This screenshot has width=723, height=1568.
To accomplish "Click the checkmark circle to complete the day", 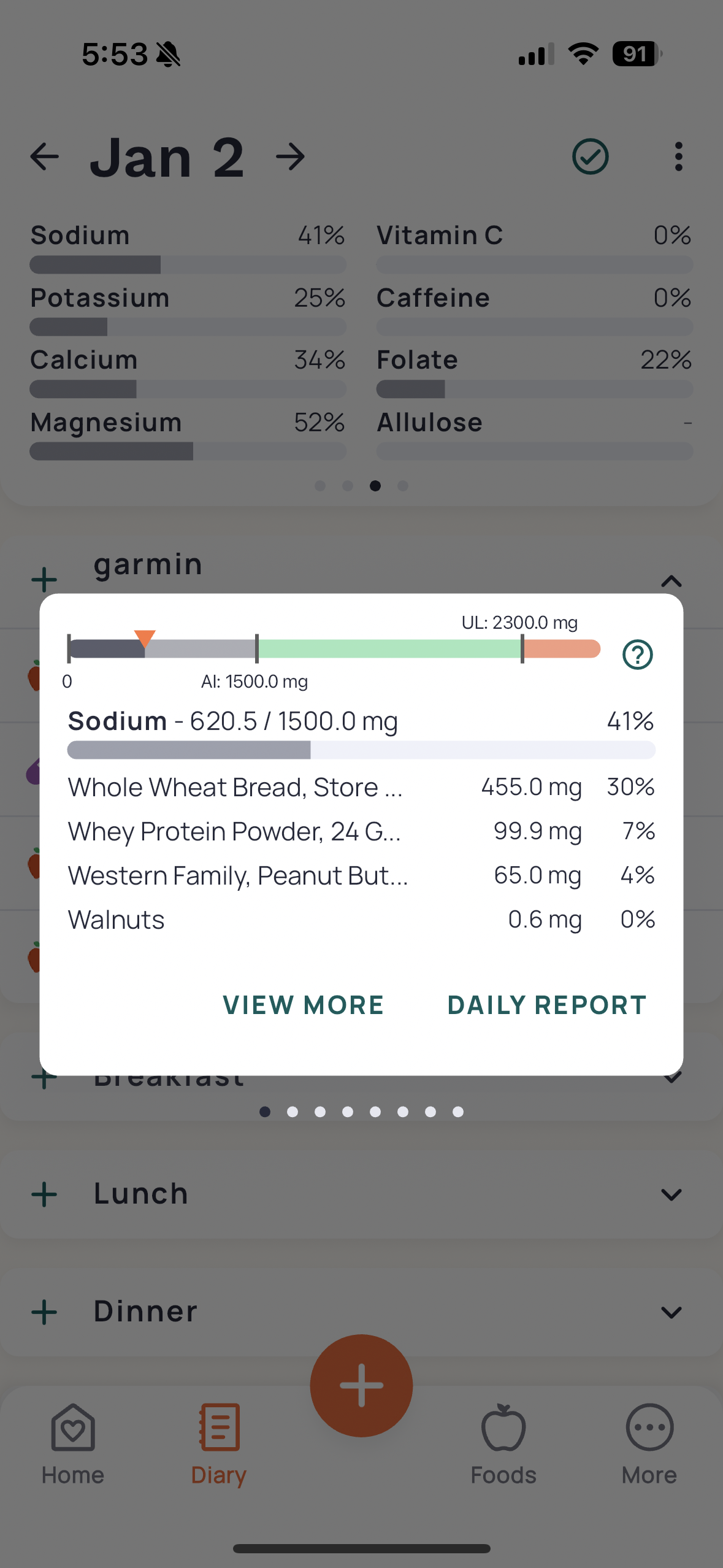I will tap(590, 156).
